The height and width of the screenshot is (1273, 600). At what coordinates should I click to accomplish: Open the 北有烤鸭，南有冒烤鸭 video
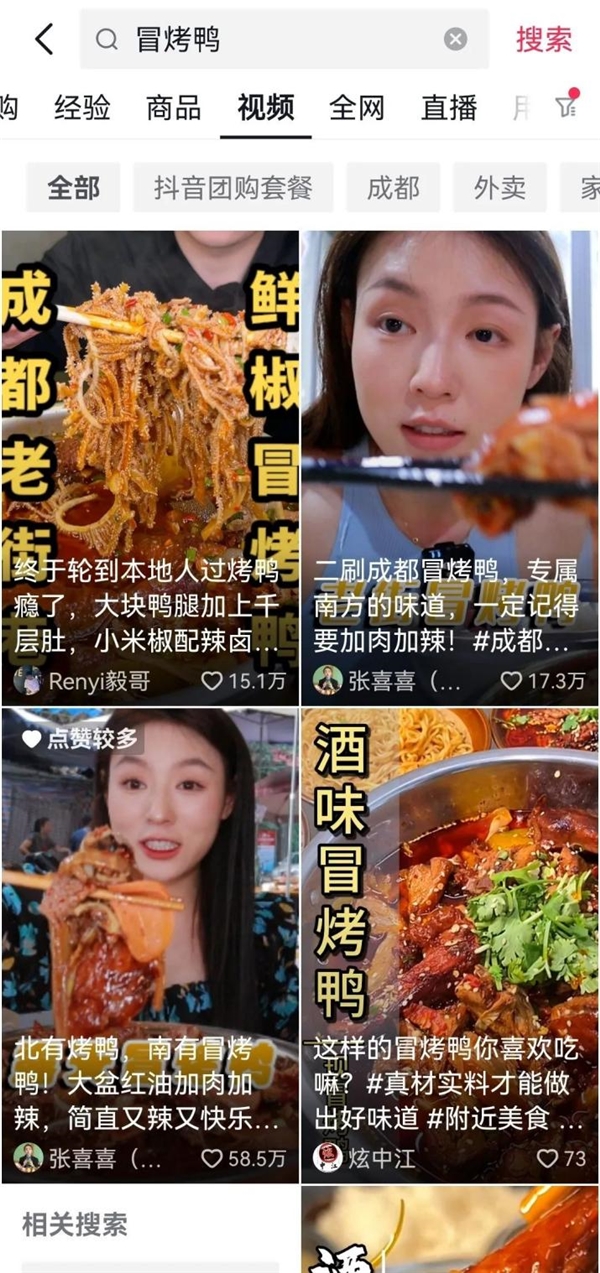point(150,920)
